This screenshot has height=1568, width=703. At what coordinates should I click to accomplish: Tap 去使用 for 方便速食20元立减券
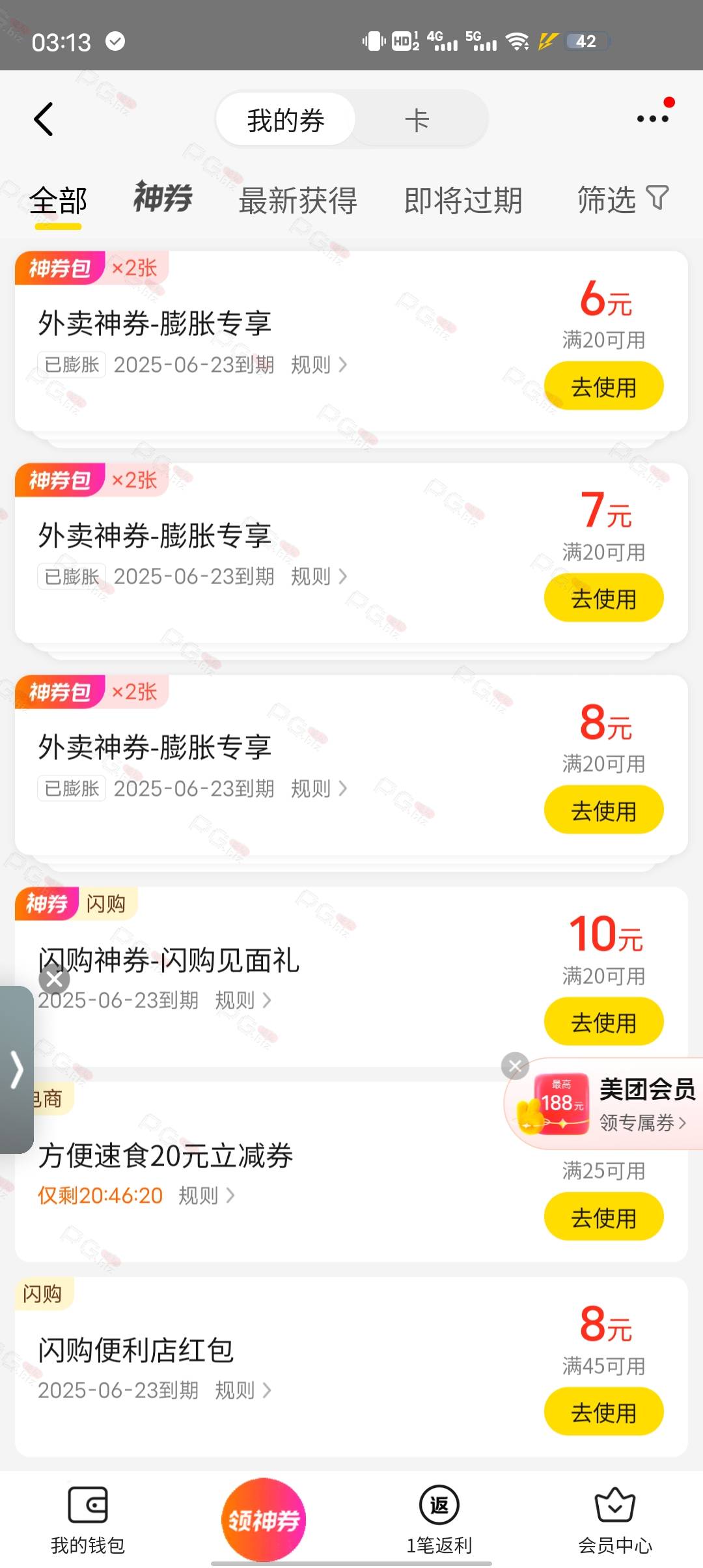coord(603,1216)
